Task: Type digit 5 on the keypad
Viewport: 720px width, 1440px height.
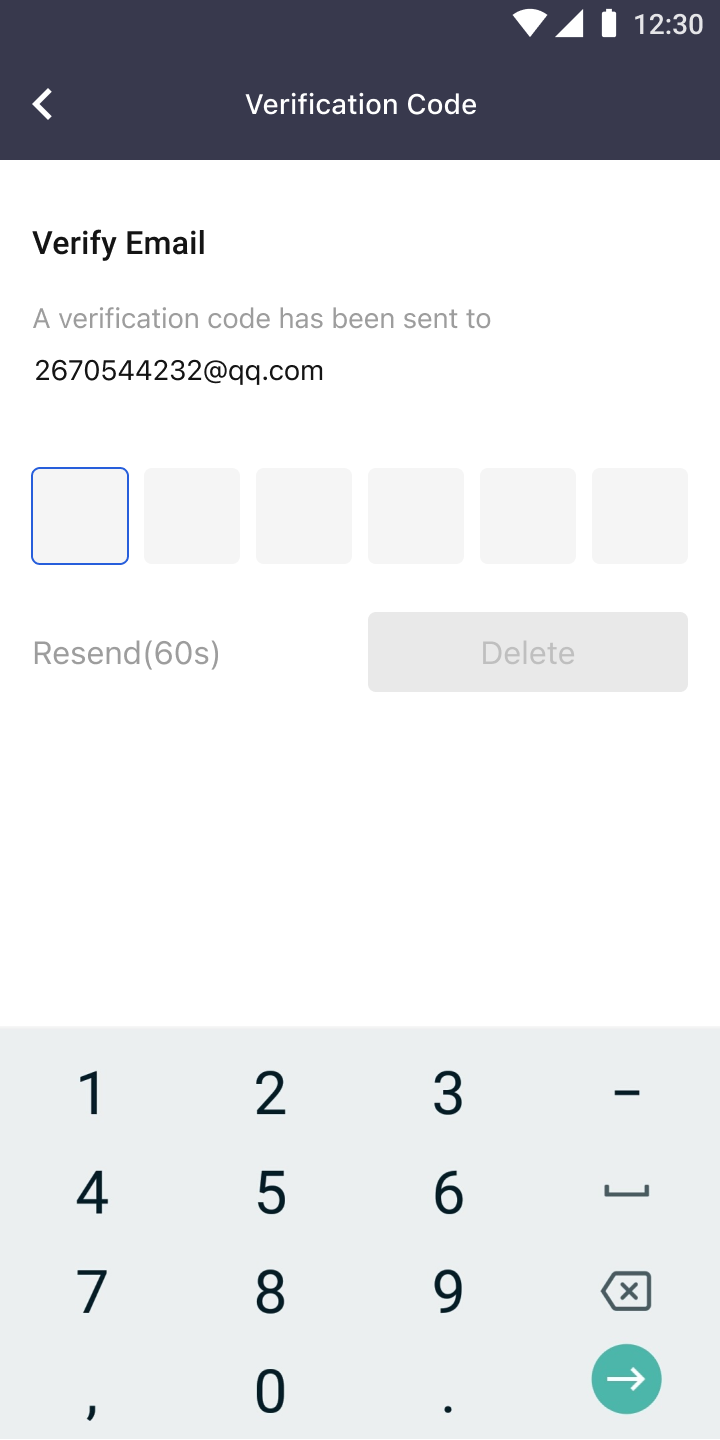Action: pos(270,1192)
